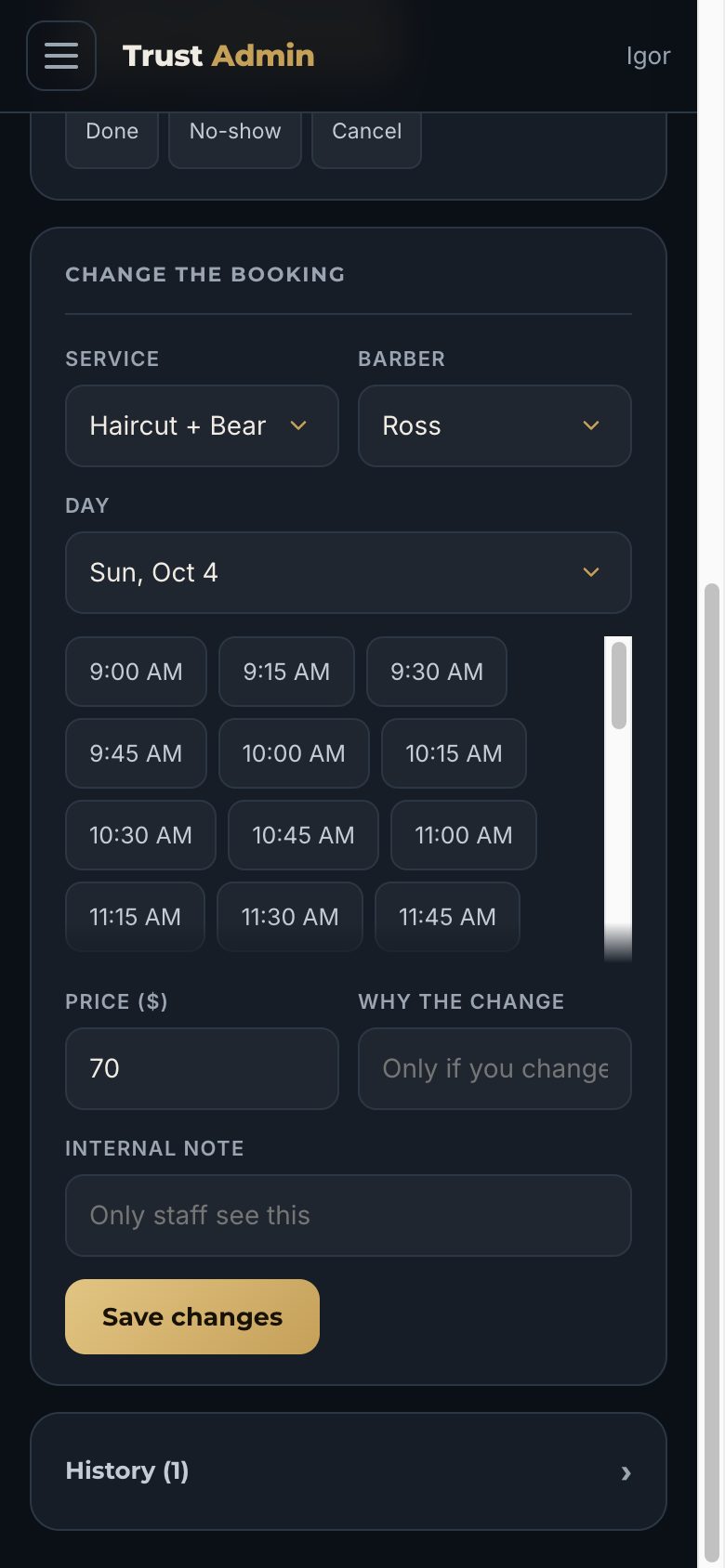Tap the Why the change field
Image resolution: width=725 pixels, height=1568 pixels.
[x=494, y=1068]
